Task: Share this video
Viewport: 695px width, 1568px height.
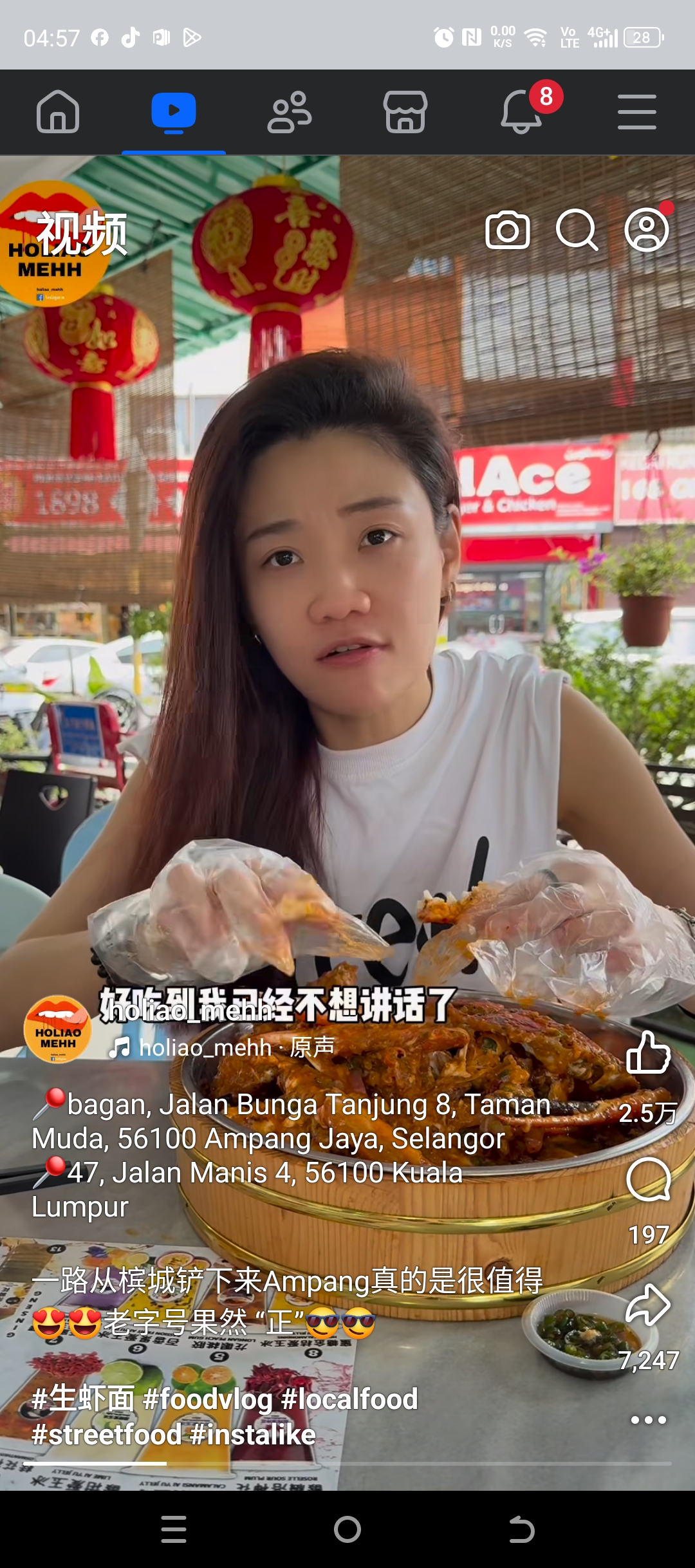Action: tap(648, 1305)
